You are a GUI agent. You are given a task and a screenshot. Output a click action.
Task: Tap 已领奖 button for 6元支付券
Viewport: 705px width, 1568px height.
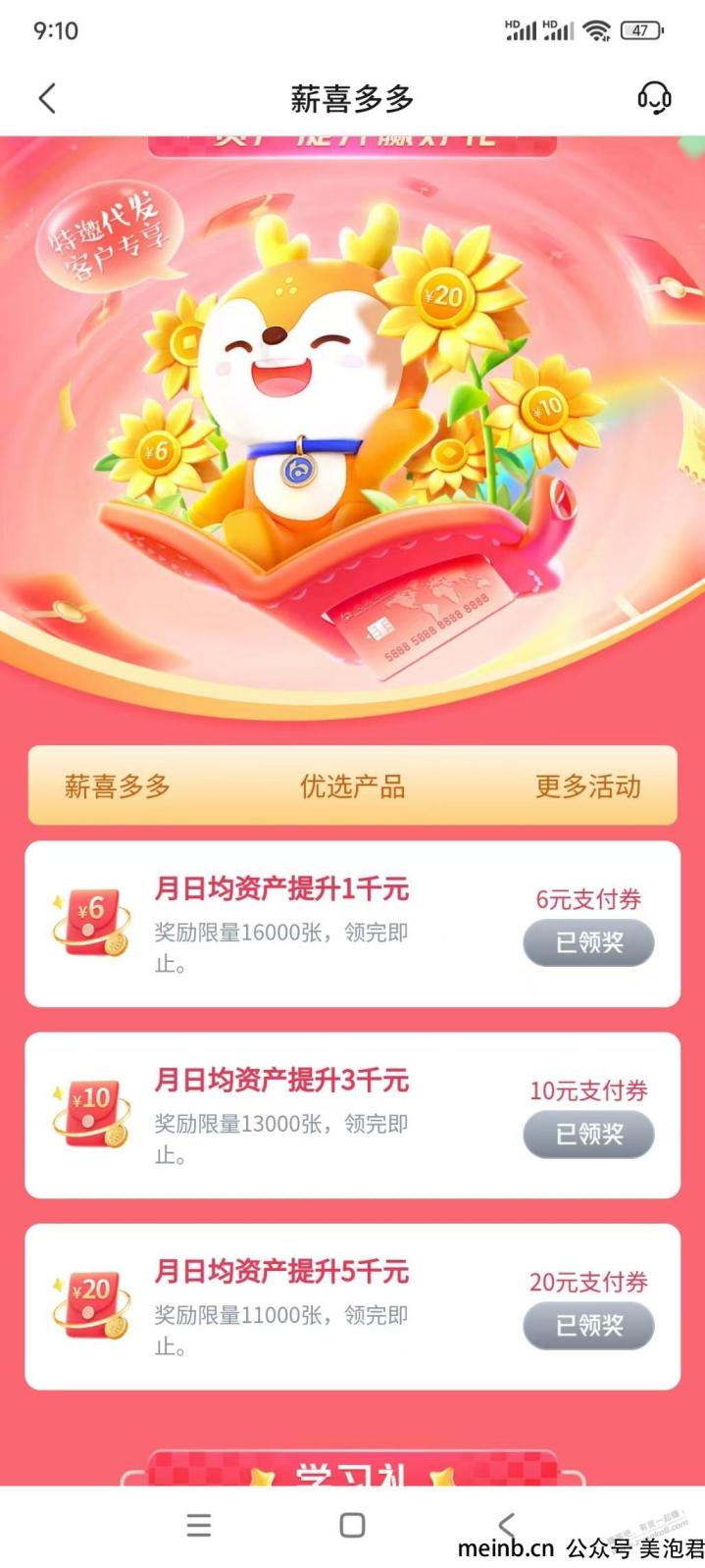(588, 942)
